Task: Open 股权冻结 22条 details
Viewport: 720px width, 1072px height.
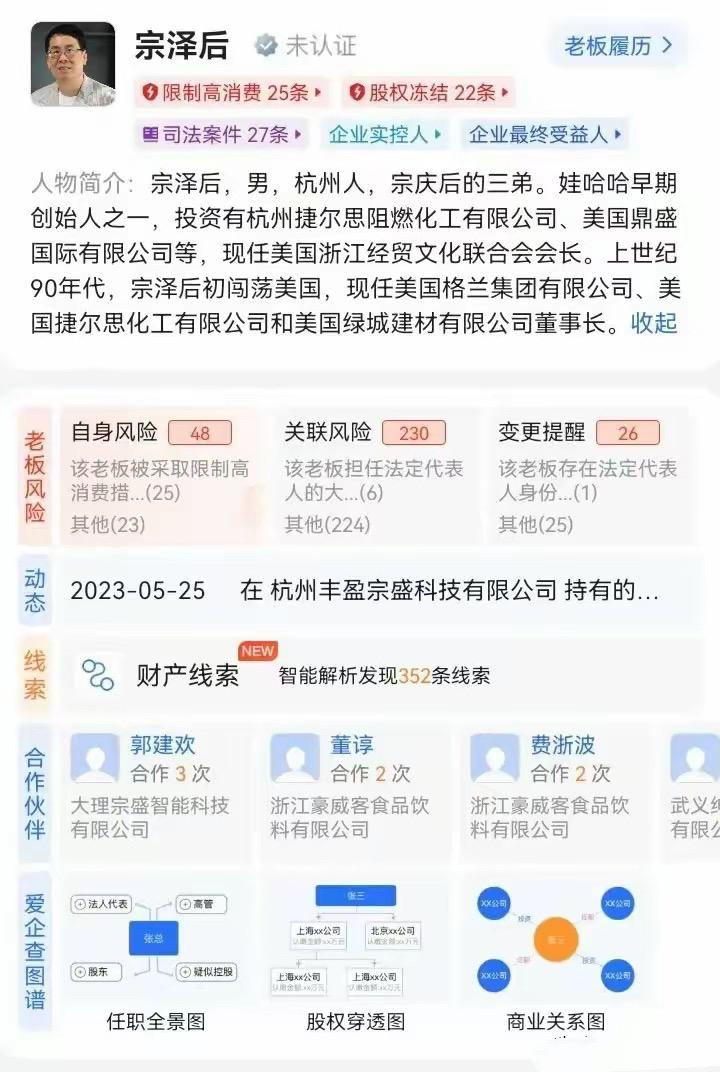Action: (429, 93)
